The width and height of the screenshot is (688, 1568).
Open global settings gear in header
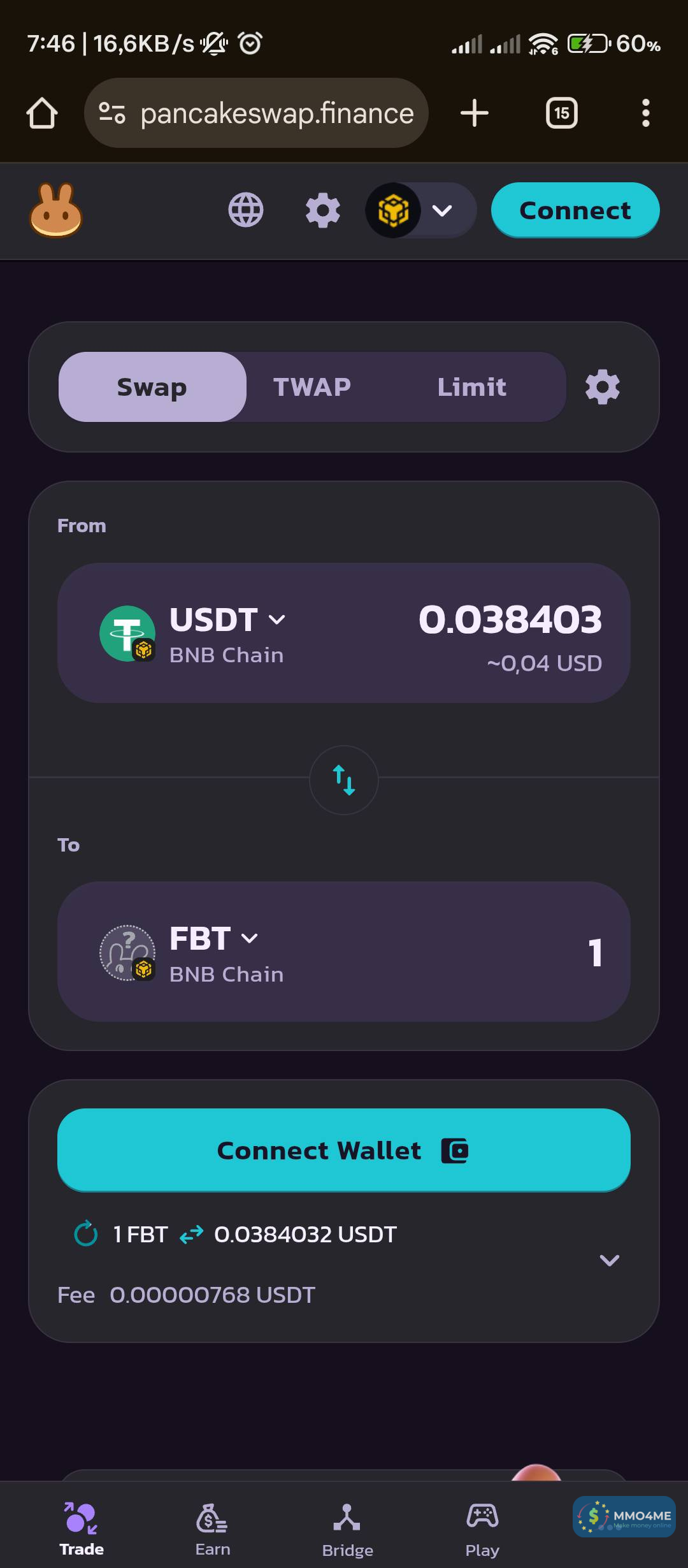pyautogui.click(x=323, y=210)
